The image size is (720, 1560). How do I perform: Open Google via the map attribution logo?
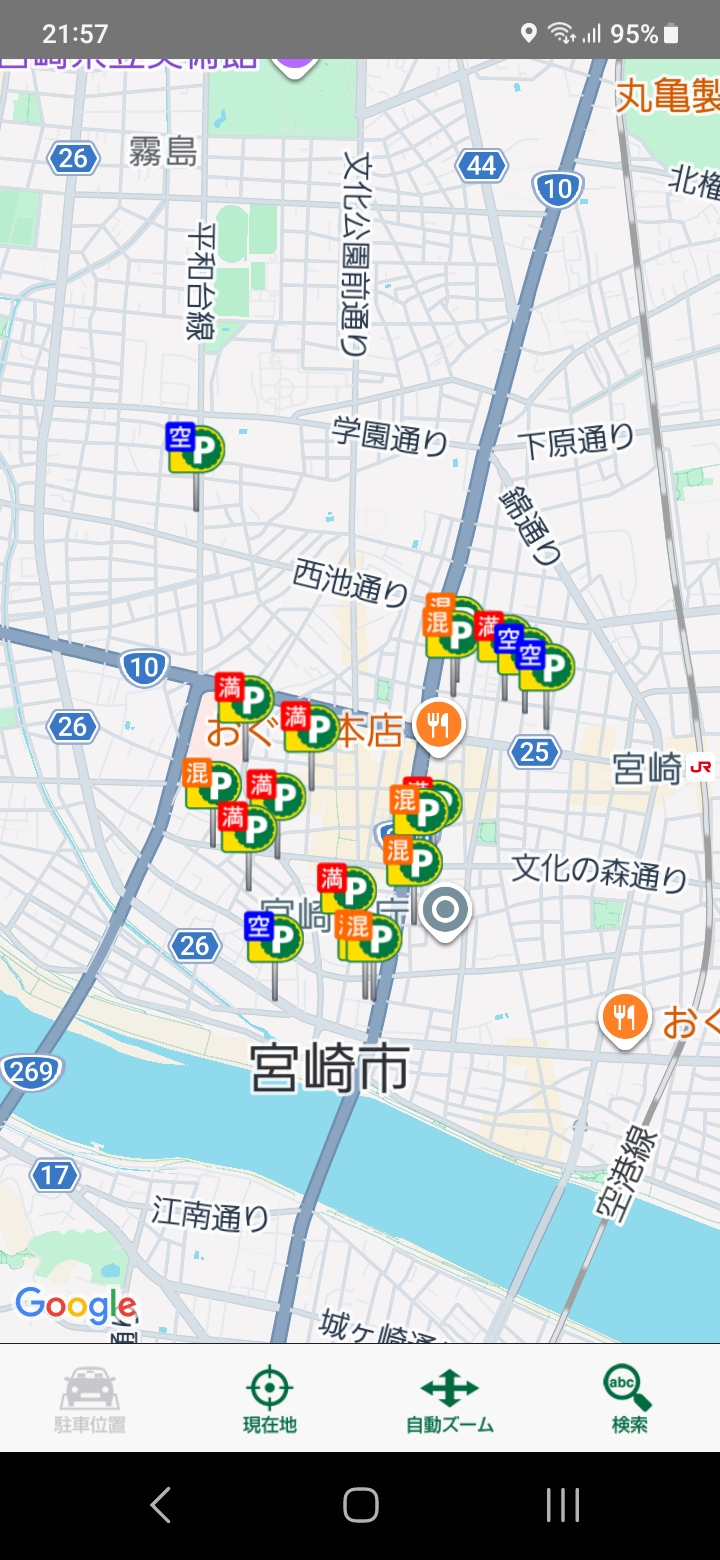point(73,1306)
